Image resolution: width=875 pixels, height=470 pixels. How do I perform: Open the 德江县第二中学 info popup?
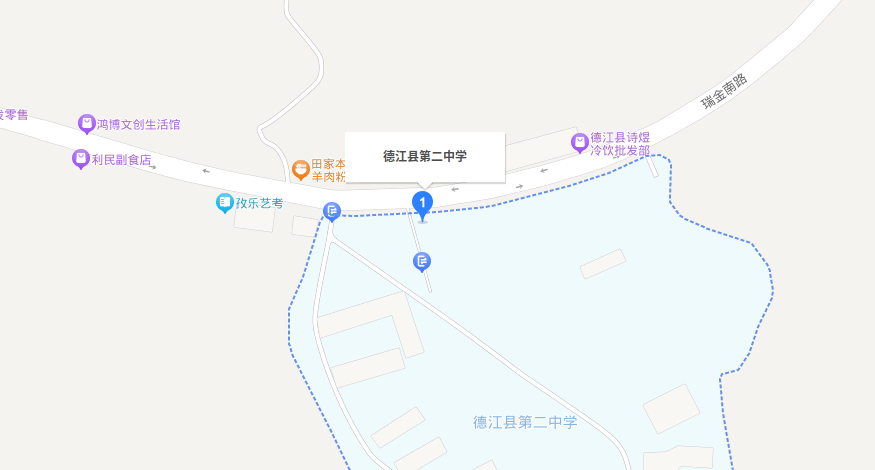pos(425,156)
